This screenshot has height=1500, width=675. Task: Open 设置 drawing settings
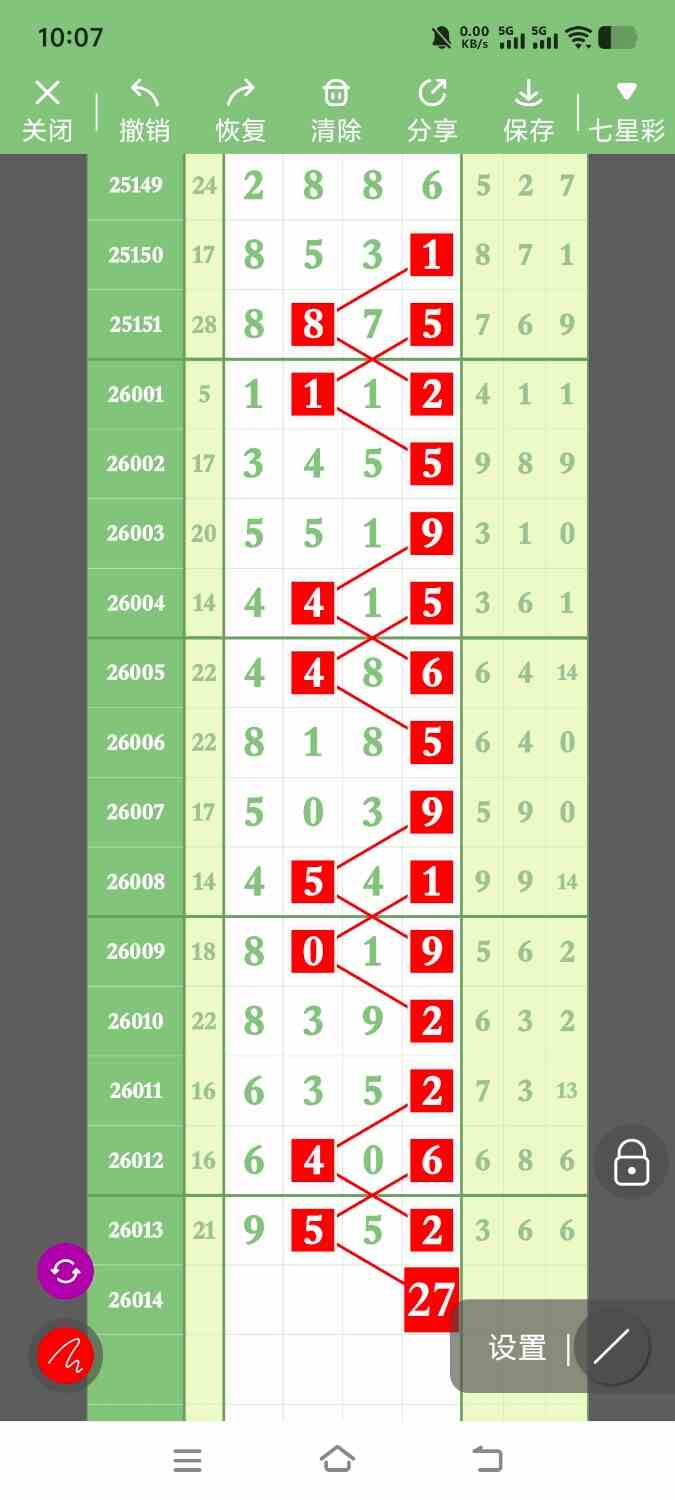(517, 1348)
